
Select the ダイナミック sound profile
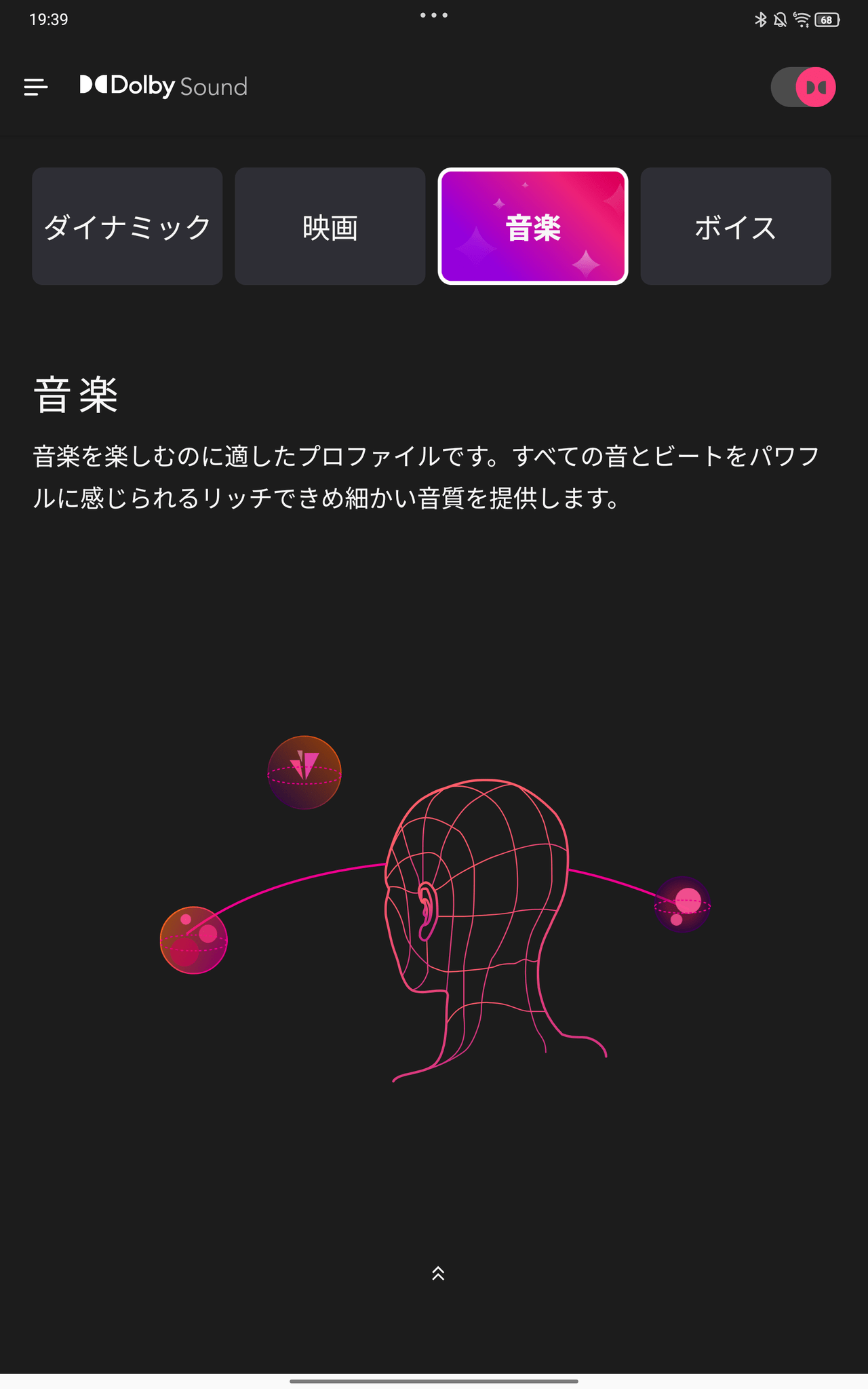coord(127,227)
